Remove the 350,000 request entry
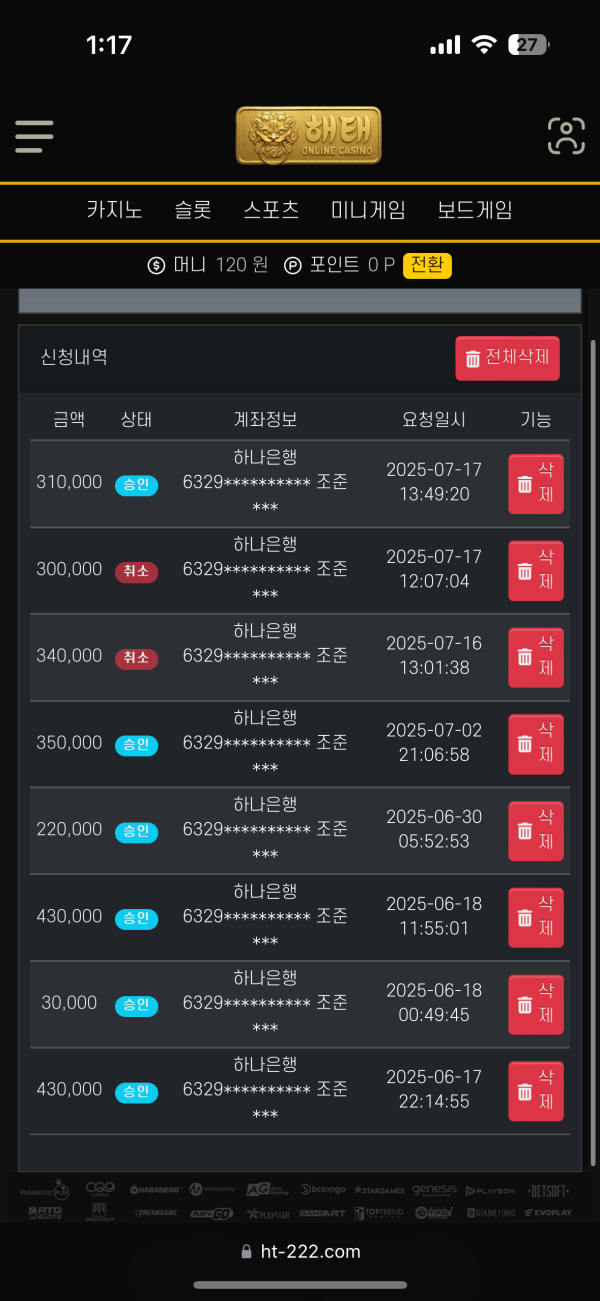This screenshot has height=1301, width=600. [x=536, y=745]
